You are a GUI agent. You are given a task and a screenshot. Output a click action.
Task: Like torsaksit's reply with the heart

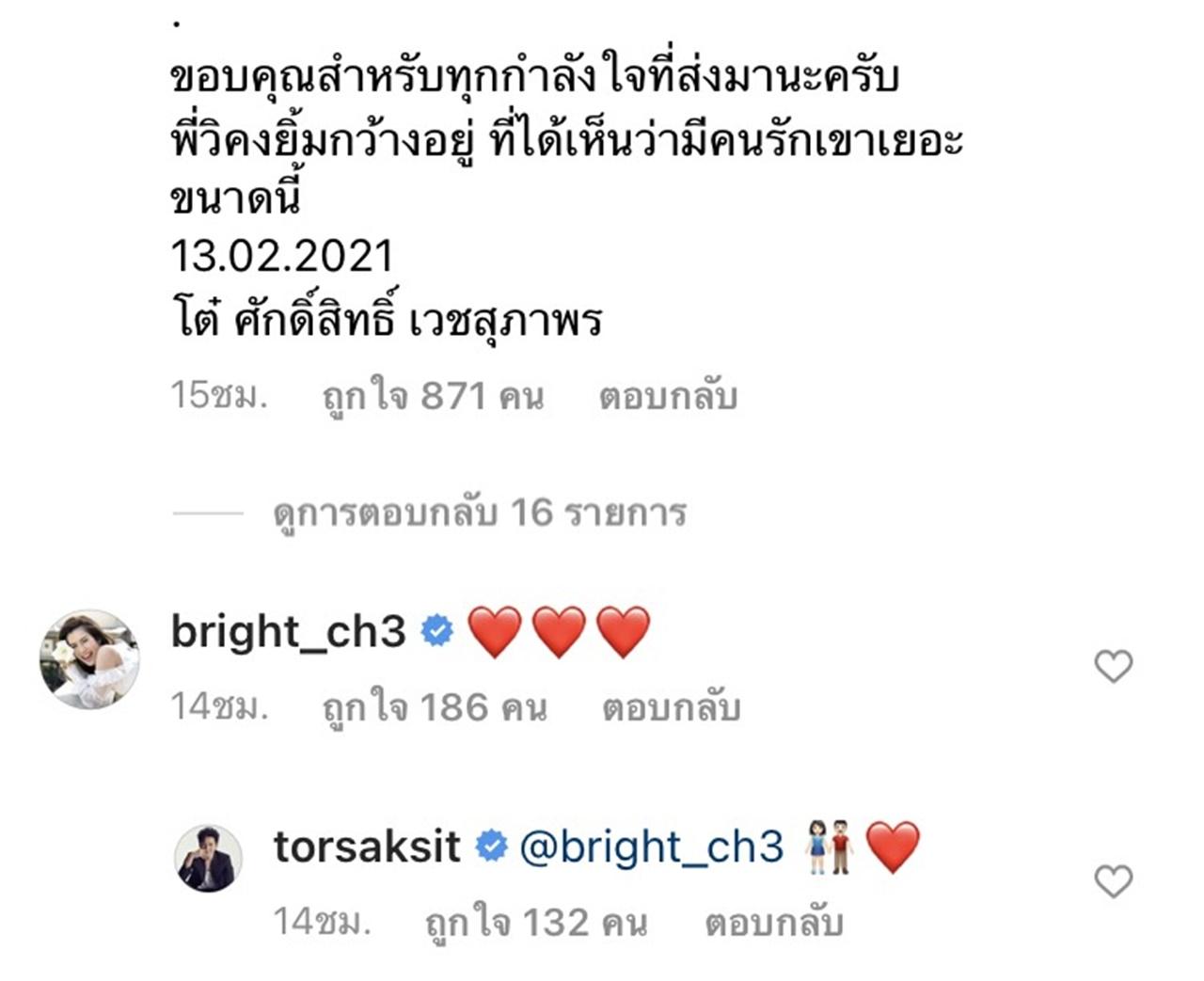point(1113,881)
